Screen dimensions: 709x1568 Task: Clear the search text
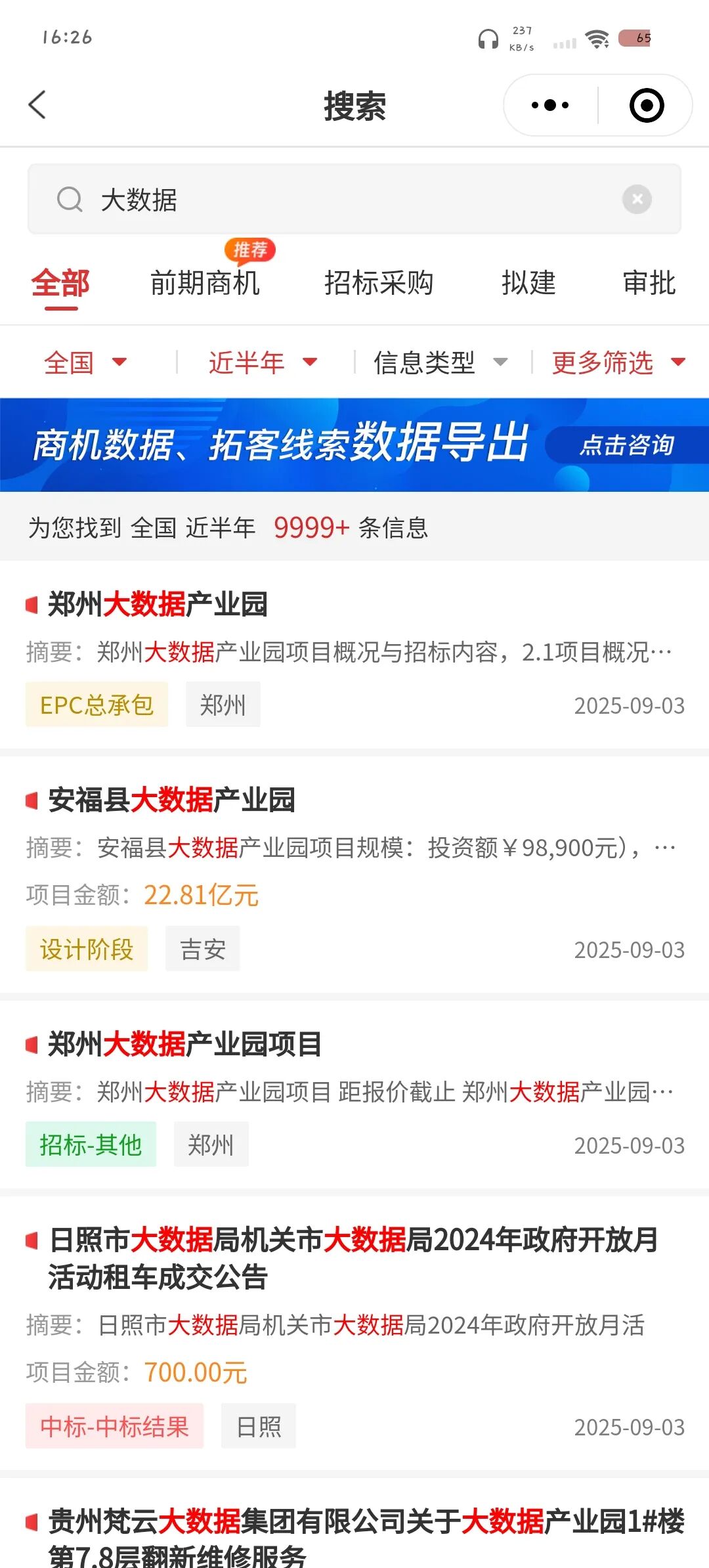point(637,199)
